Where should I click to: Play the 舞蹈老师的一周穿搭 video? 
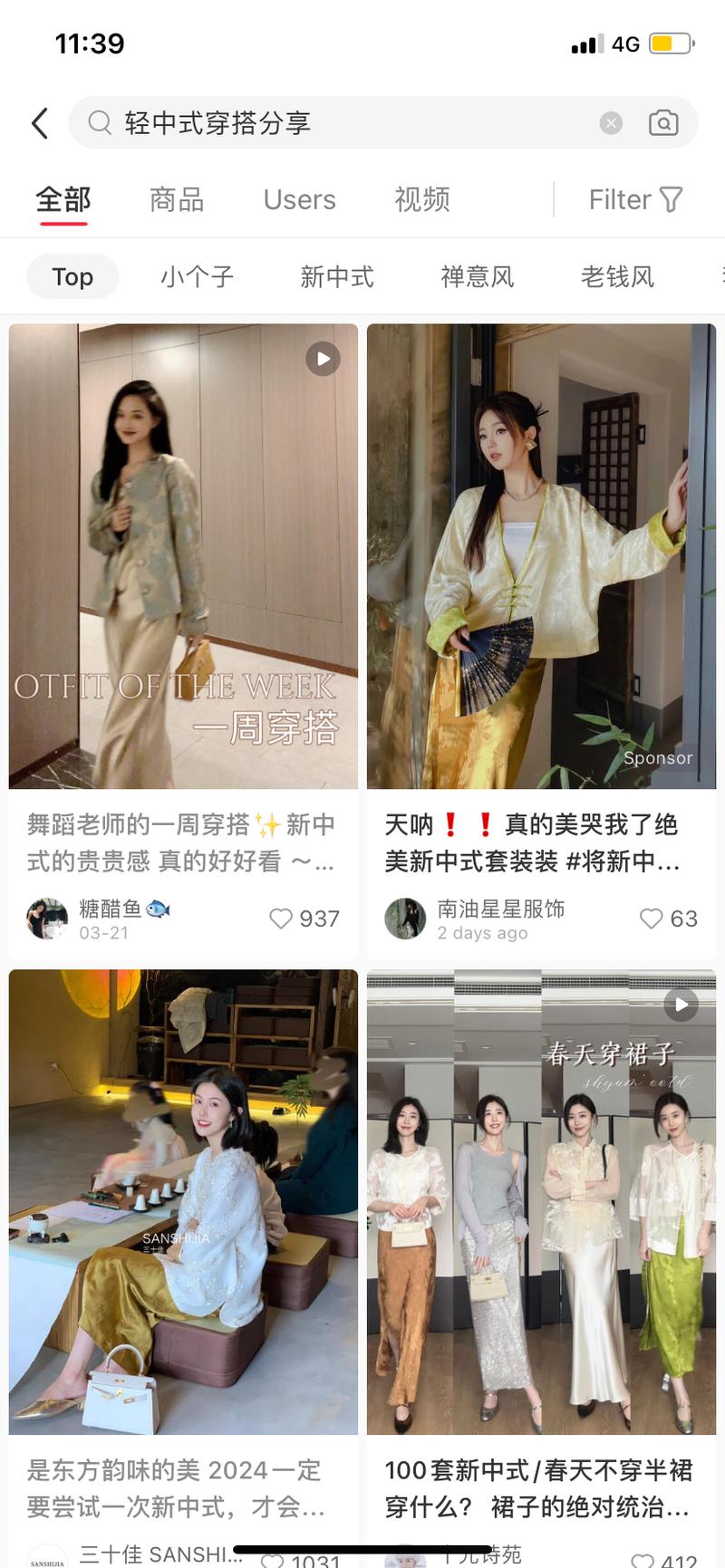coord(322,359)
